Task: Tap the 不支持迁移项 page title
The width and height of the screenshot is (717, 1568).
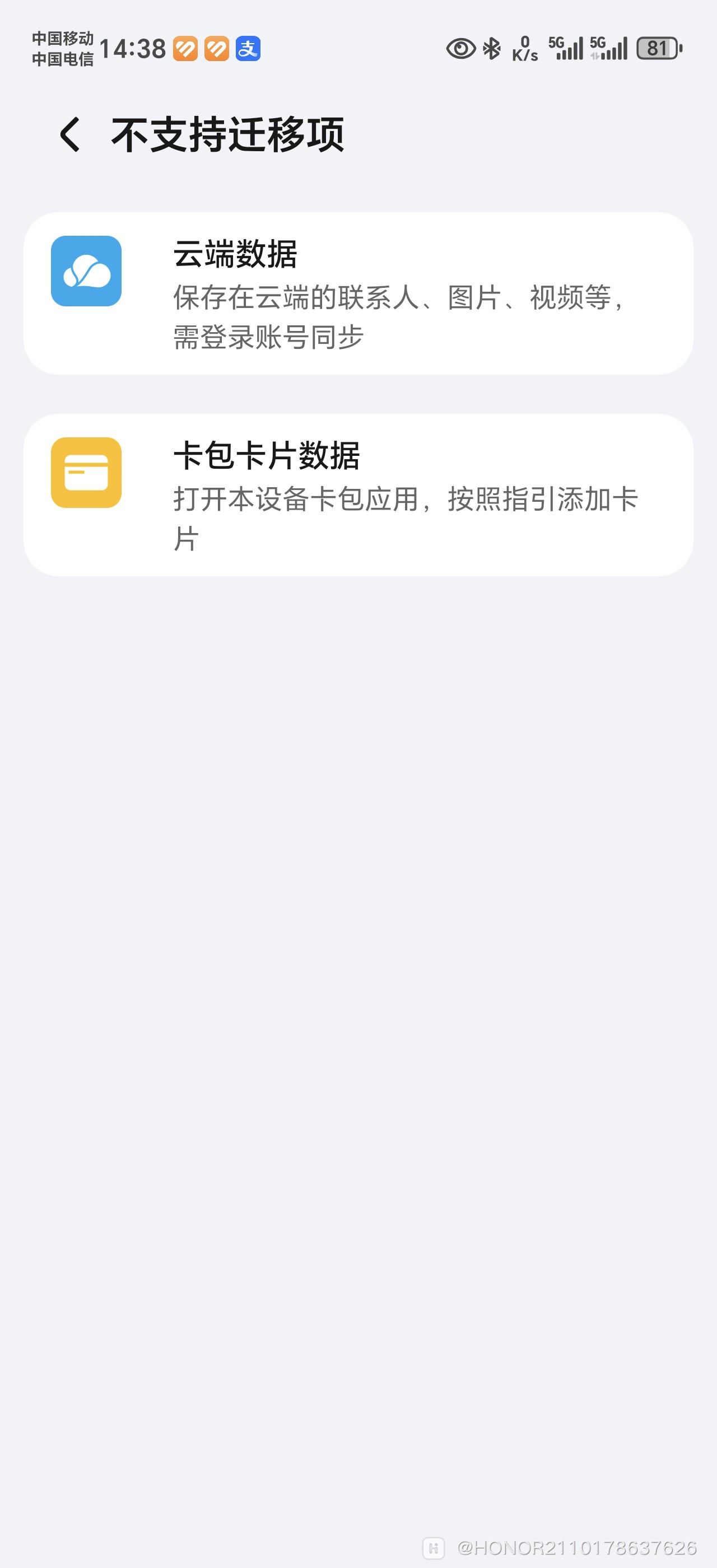Action: 227,135
